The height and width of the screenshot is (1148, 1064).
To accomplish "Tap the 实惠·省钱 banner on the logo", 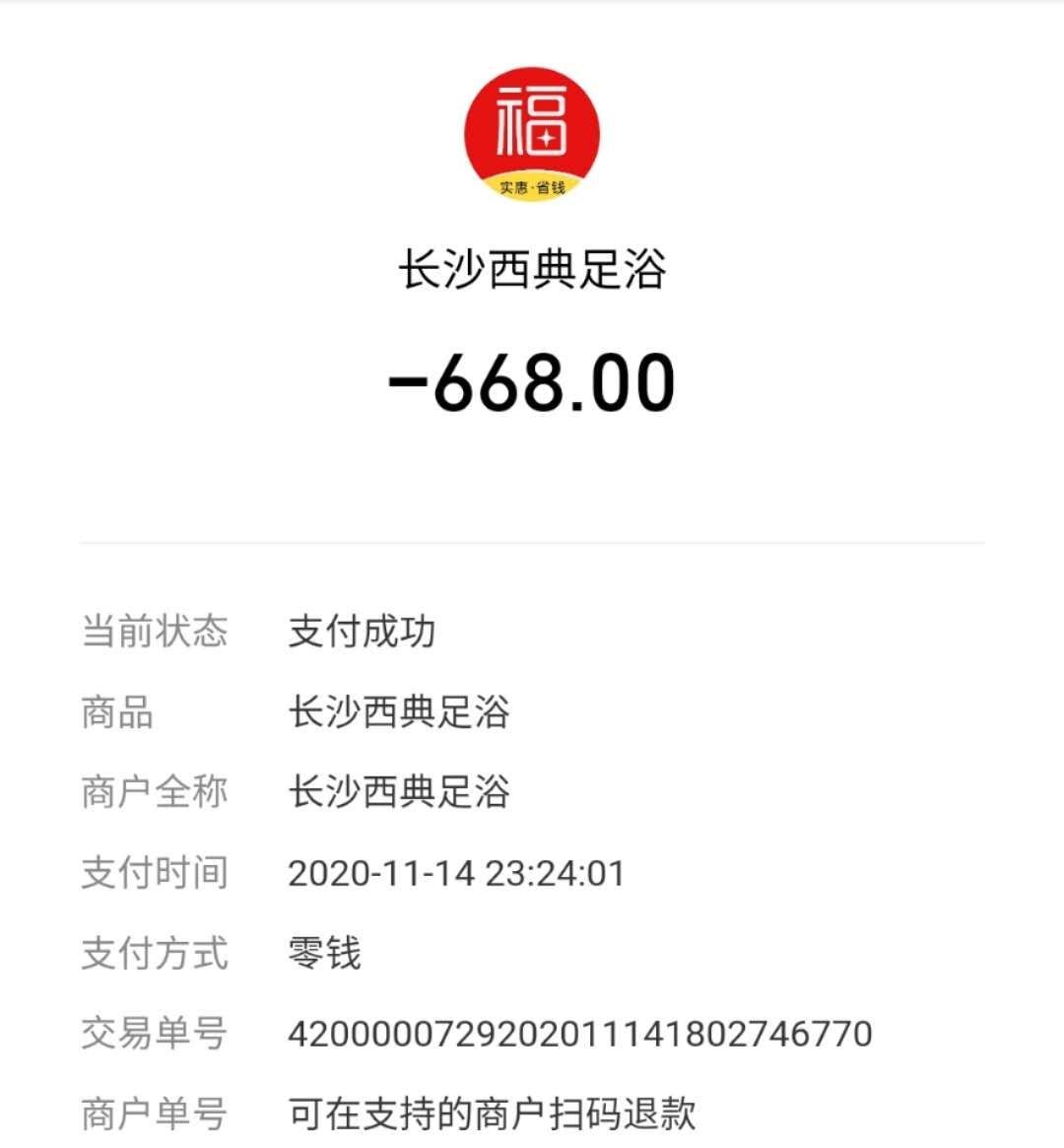I will click(x=530, y=187).
